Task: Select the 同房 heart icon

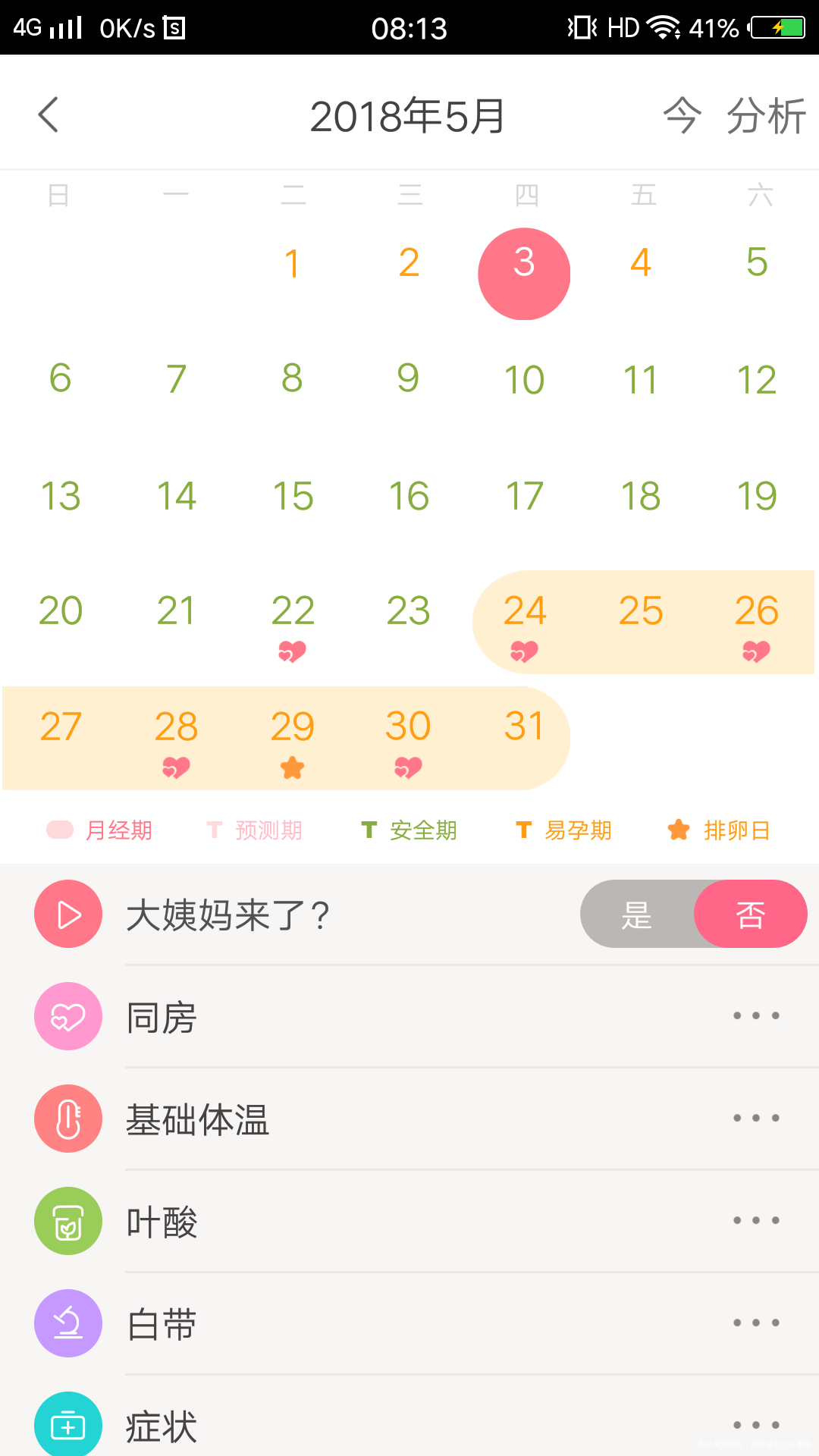Action: point(68,1016)
